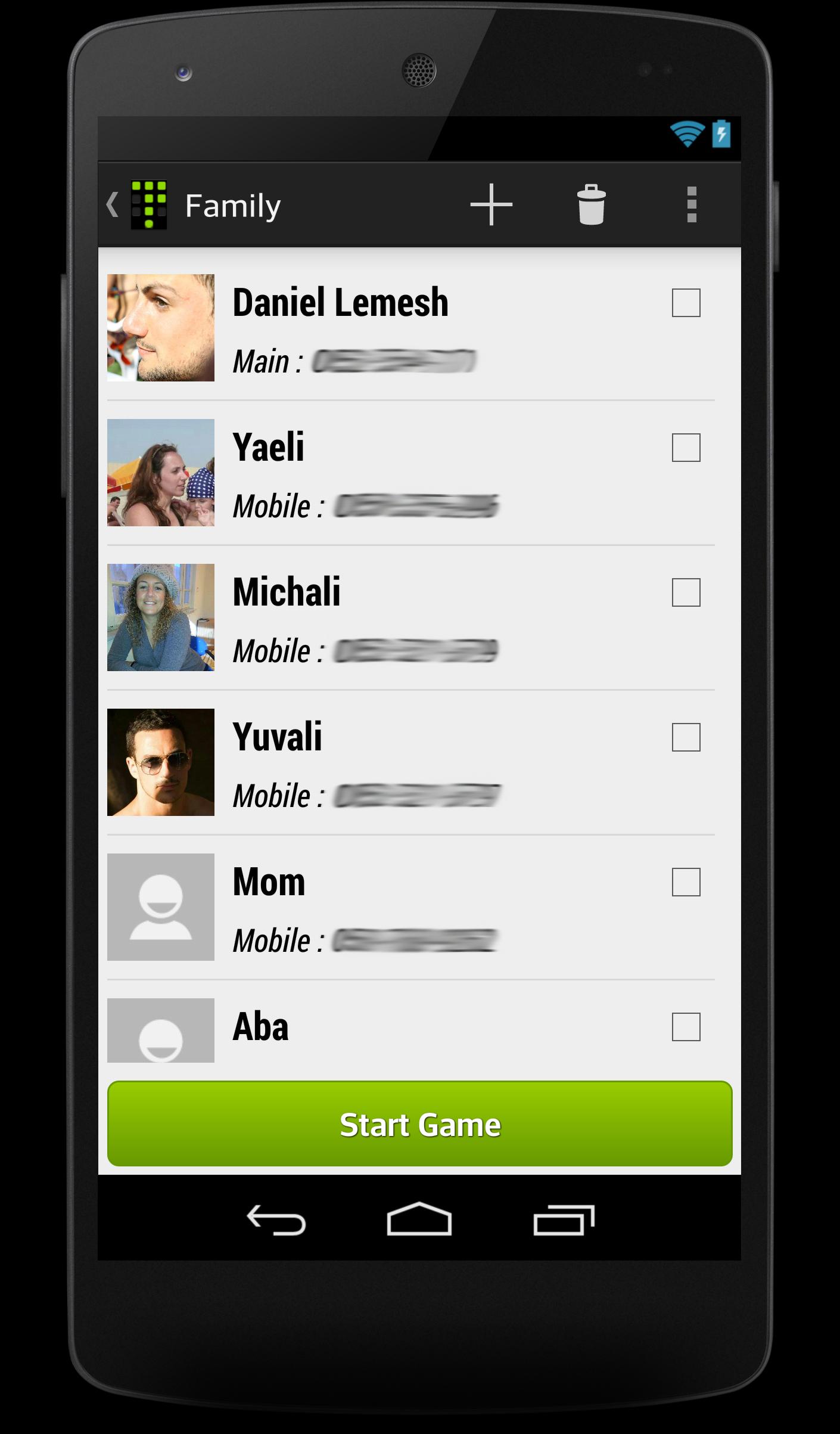Add a new contact with plus icon
840x1434 pixels.
491,205
